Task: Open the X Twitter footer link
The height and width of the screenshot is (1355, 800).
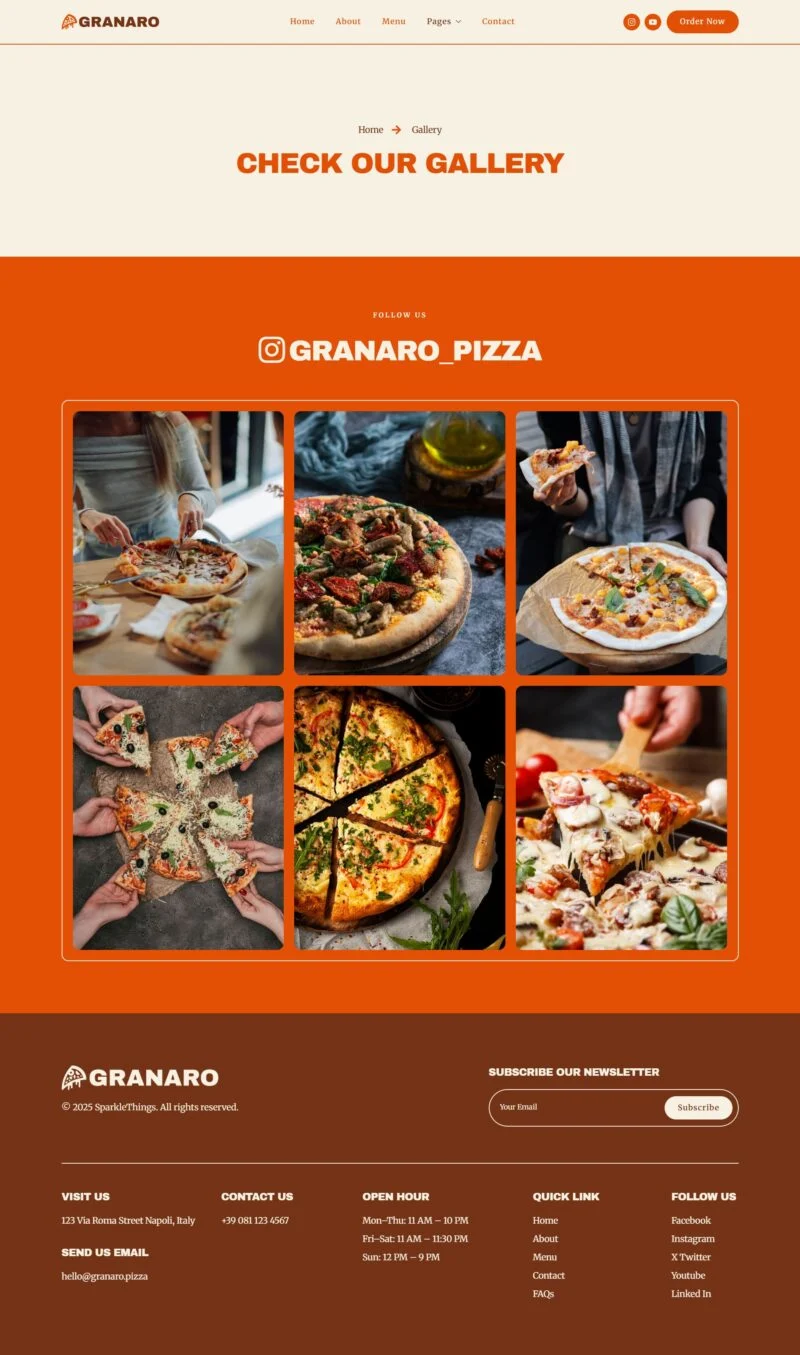Action: 691,1257
